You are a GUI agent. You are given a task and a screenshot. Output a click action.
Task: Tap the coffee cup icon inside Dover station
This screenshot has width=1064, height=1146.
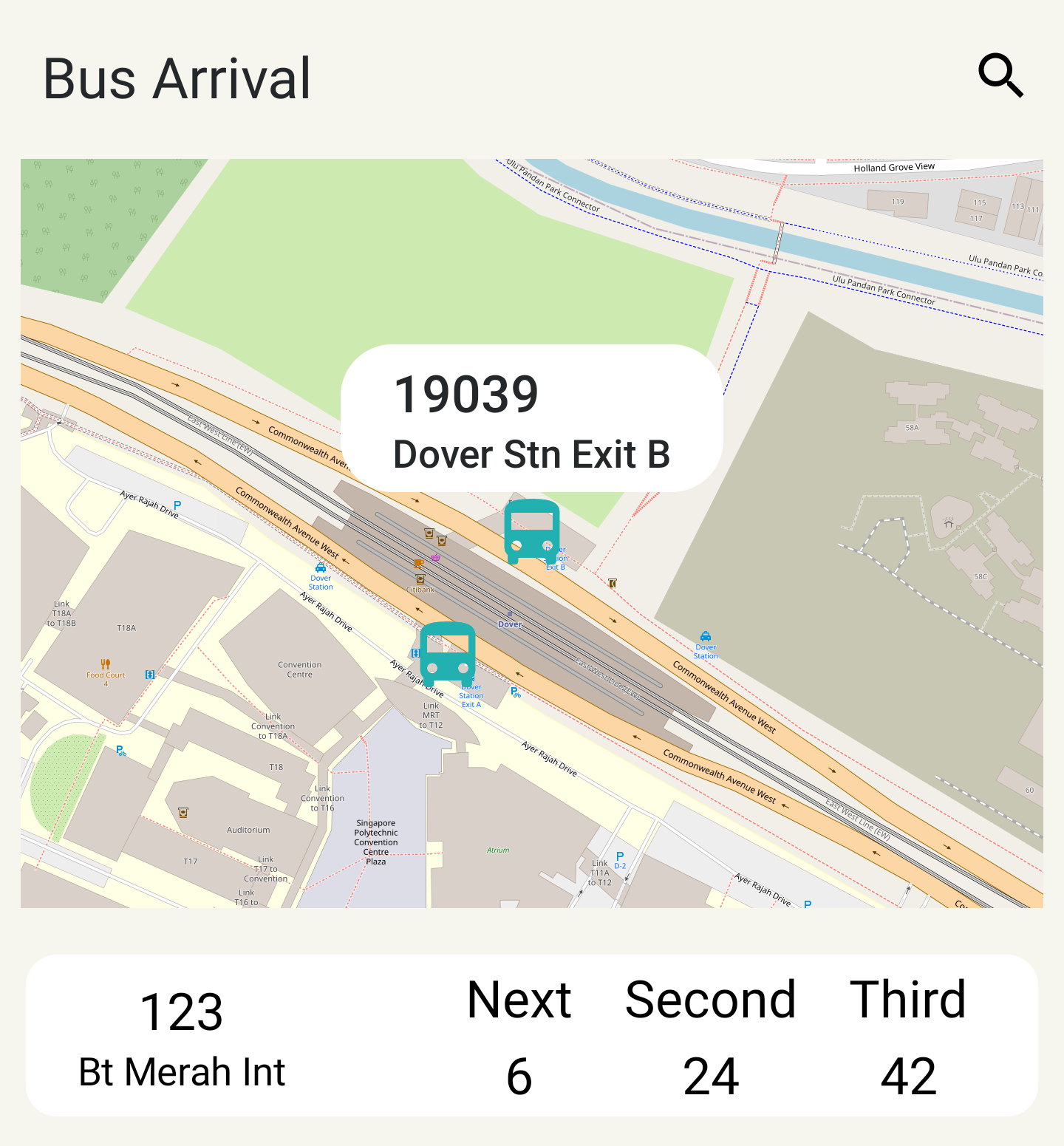[418, 564]
